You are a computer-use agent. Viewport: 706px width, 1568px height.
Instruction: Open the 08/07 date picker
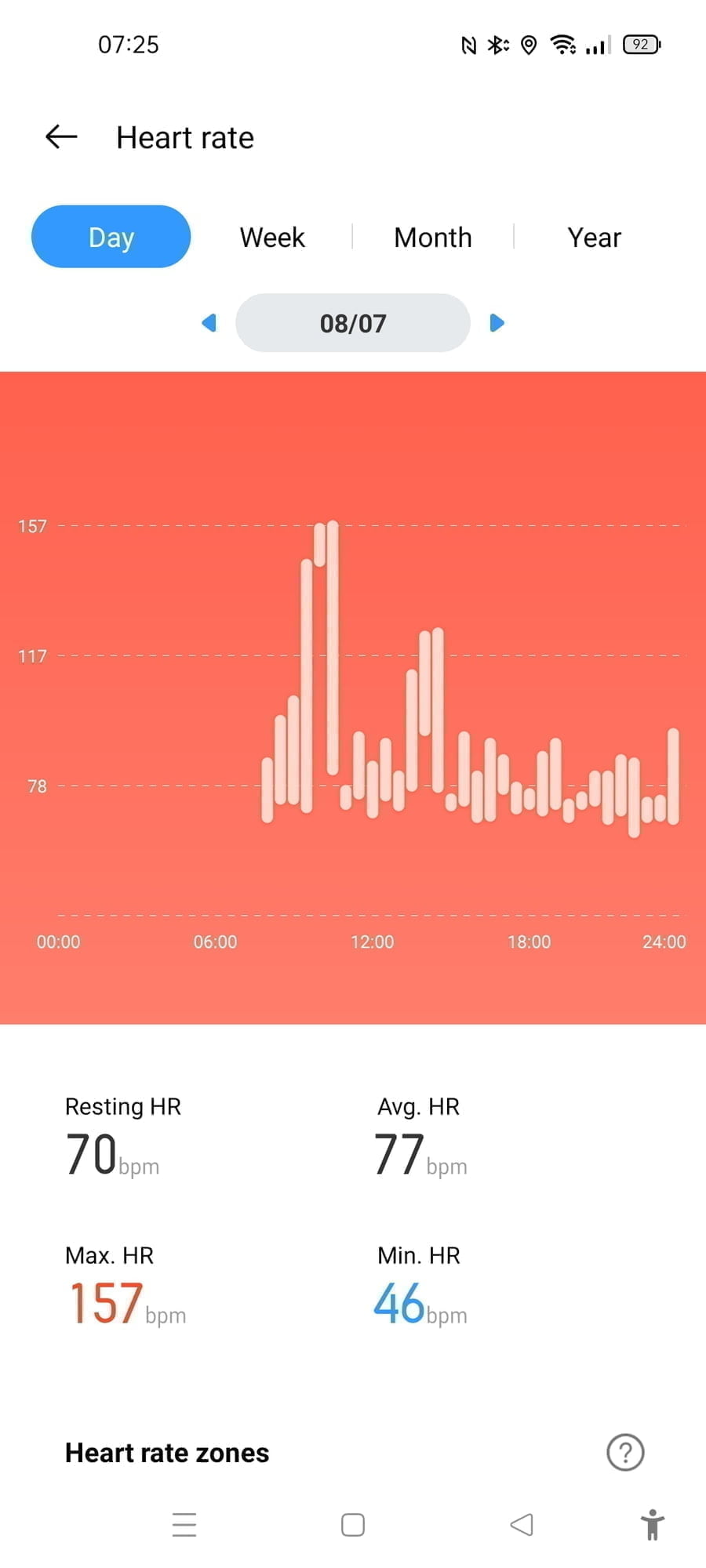click(x=353, y=323)
